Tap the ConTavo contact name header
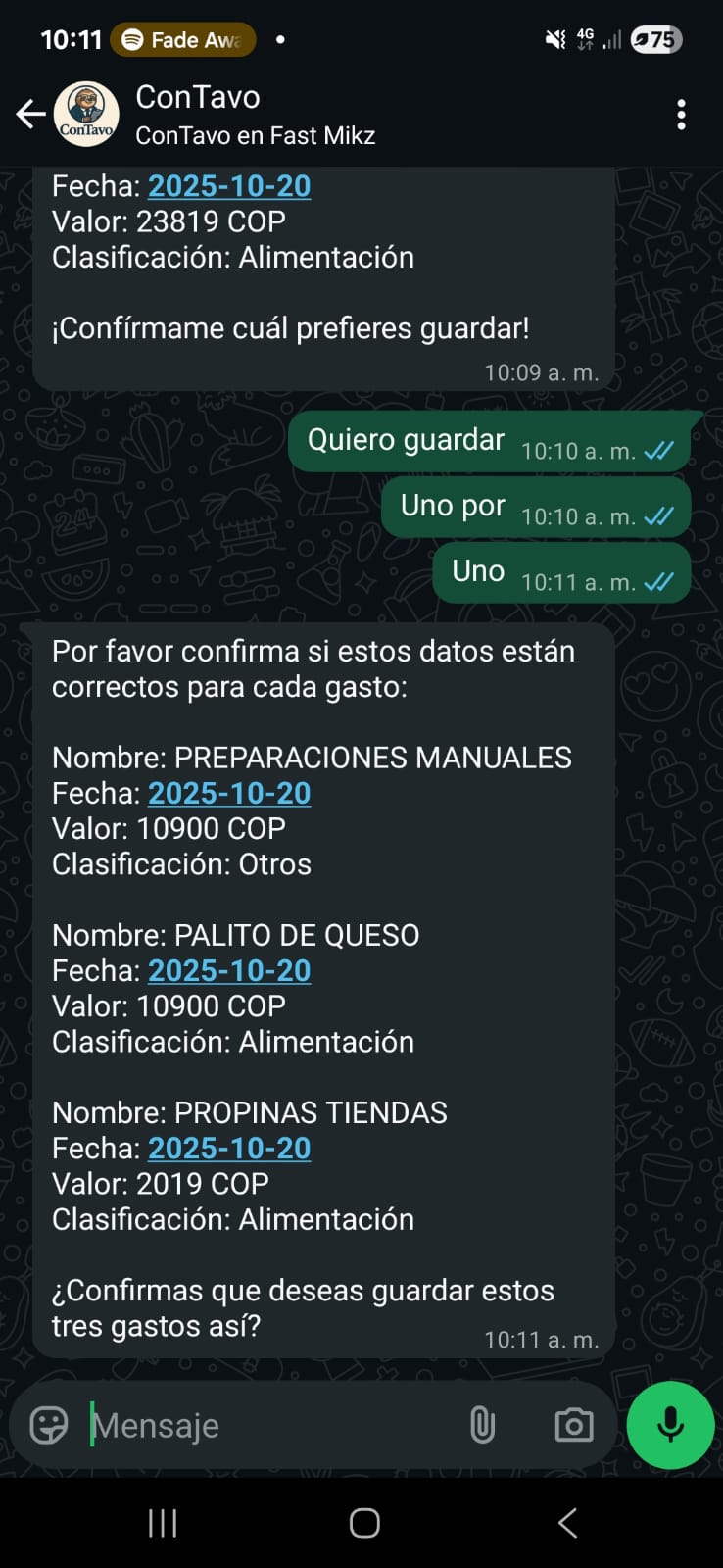The width and height of the screenshot is (723, 1568). pyautogui.click(x=196, y=97)
